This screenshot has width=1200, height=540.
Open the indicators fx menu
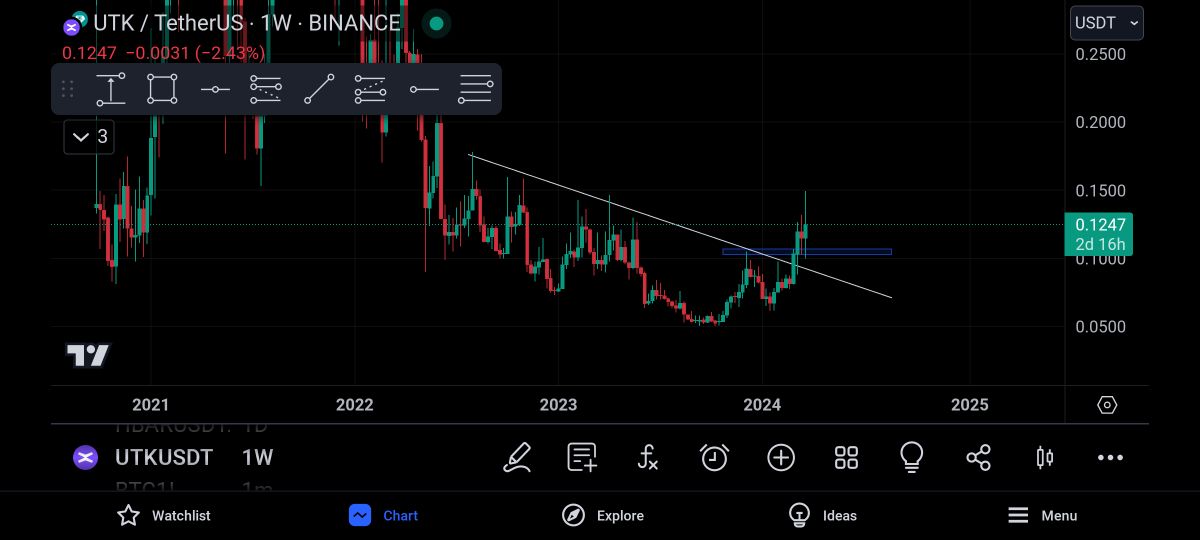coord(648,458)
